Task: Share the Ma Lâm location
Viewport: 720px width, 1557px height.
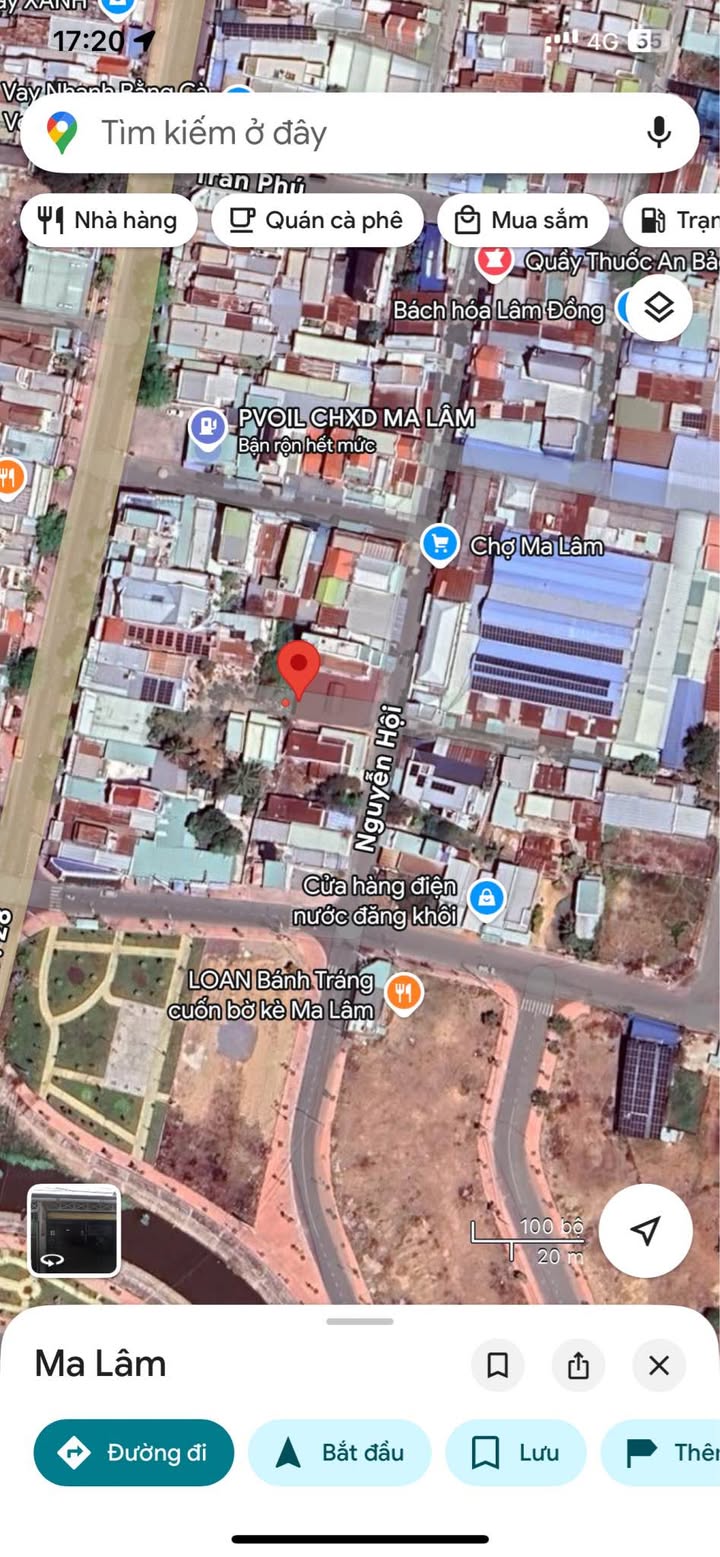Action: (x=578, y=1365)
